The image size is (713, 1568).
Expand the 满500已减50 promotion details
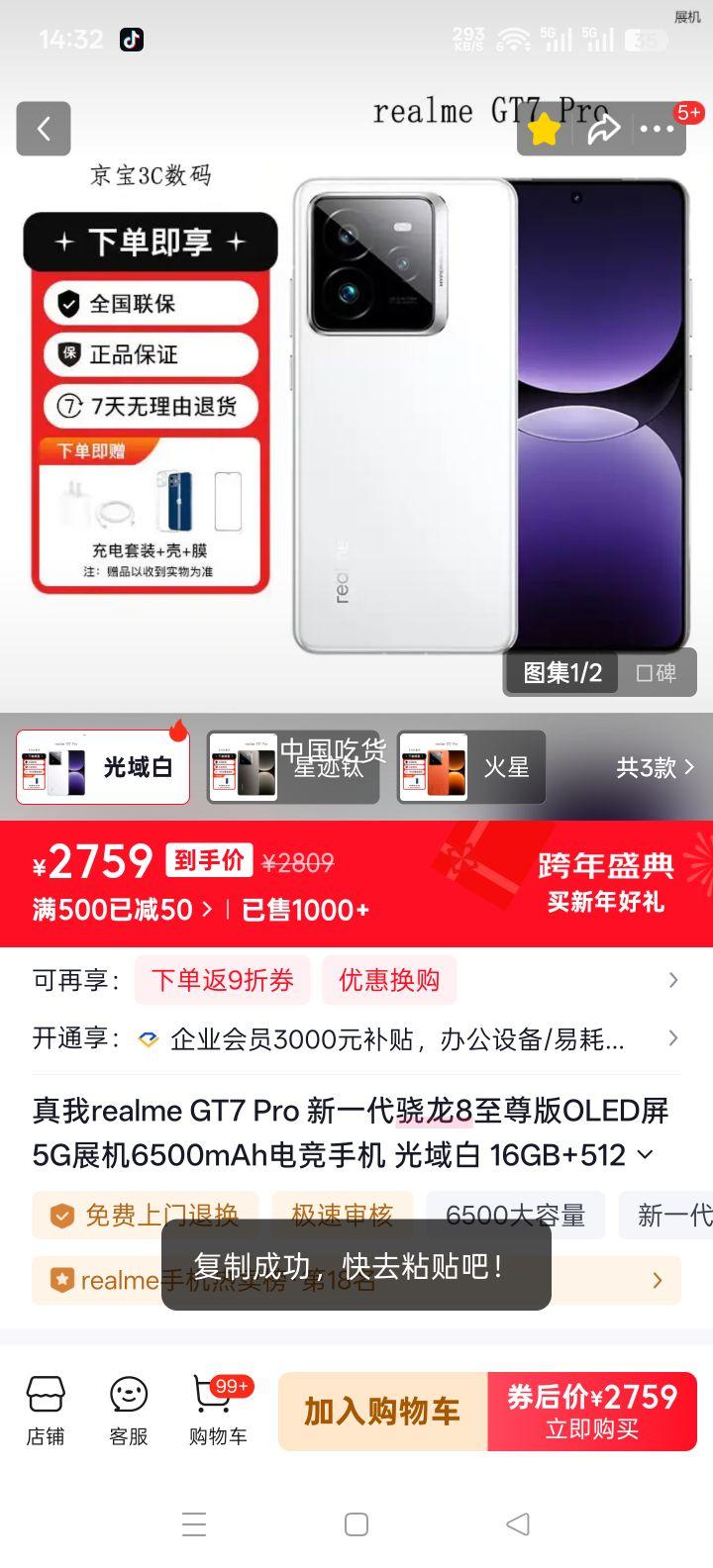tap(119, 909)
